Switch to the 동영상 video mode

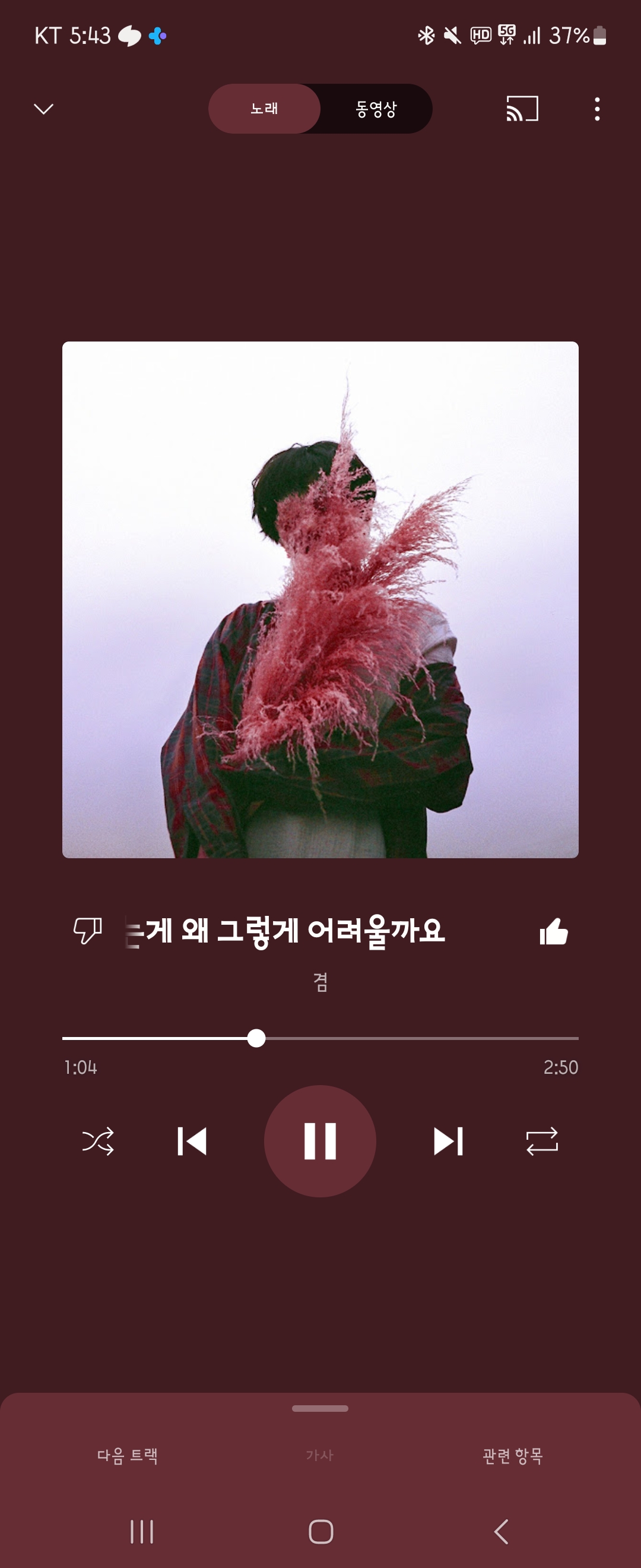coord(376,109)
